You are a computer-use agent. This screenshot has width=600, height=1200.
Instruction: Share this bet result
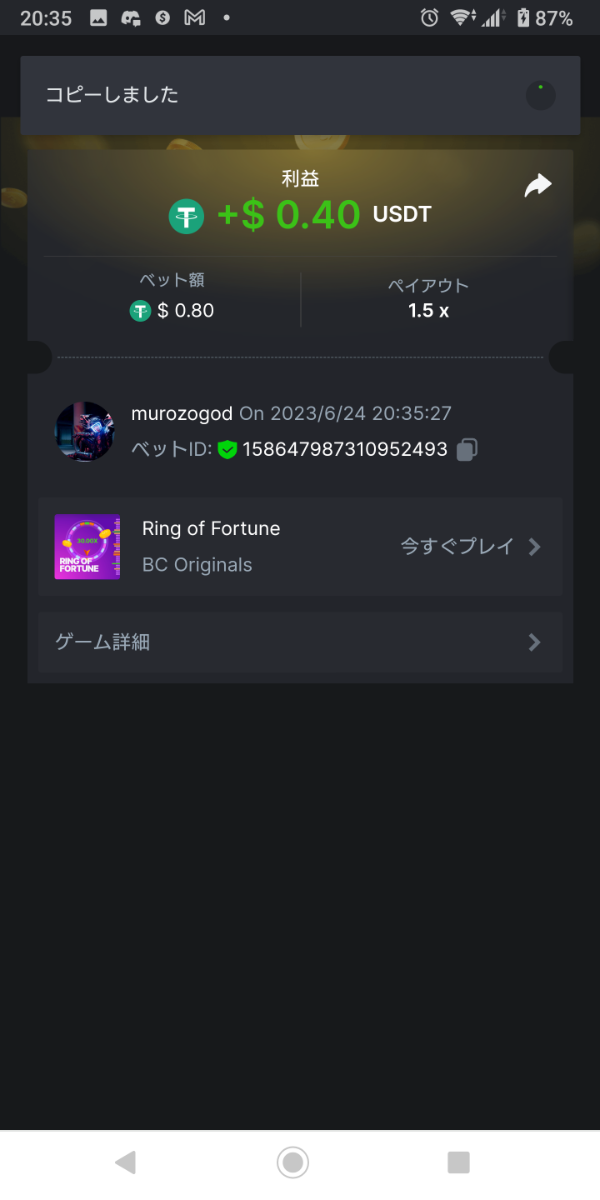pos(538,186)
